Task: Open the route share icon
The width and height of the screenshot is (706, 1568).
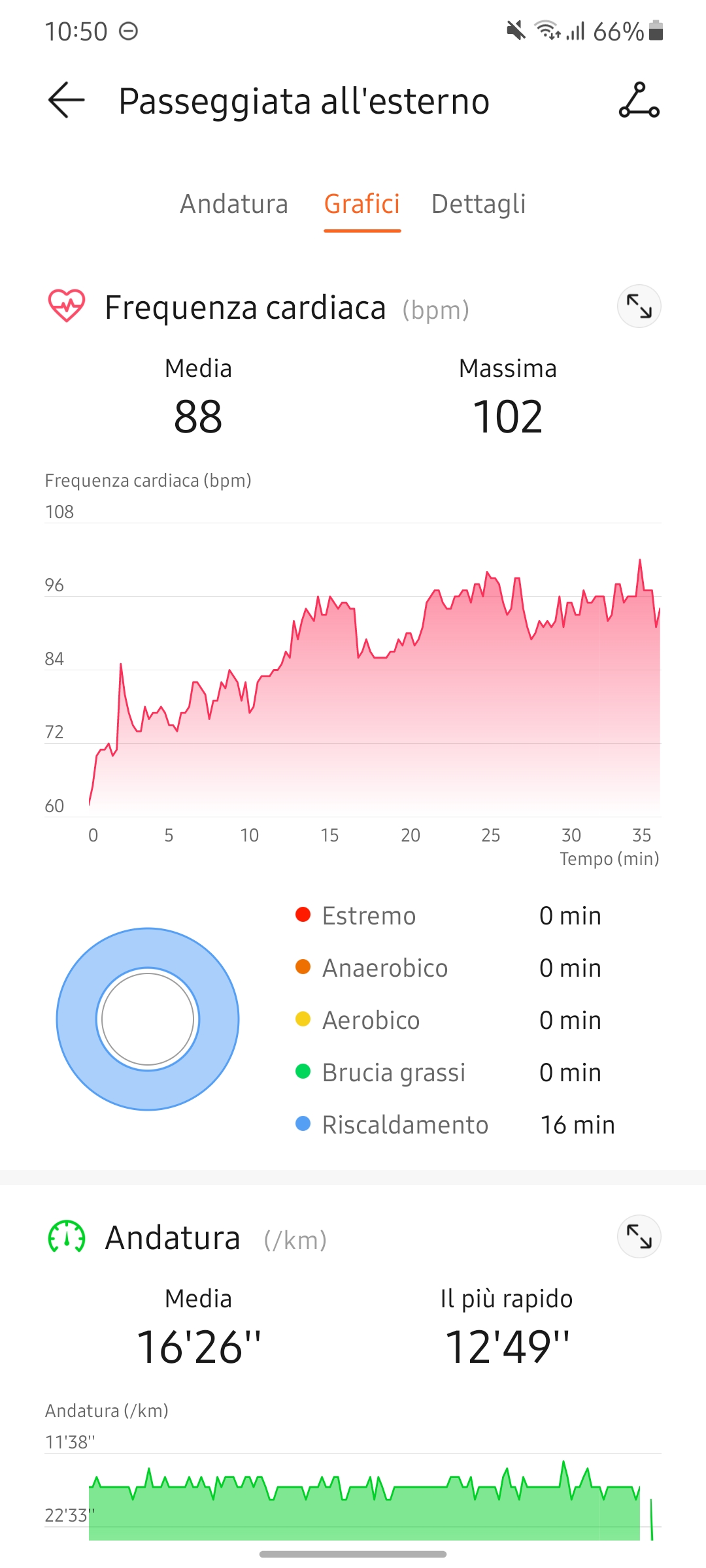Action: point(639,100)
